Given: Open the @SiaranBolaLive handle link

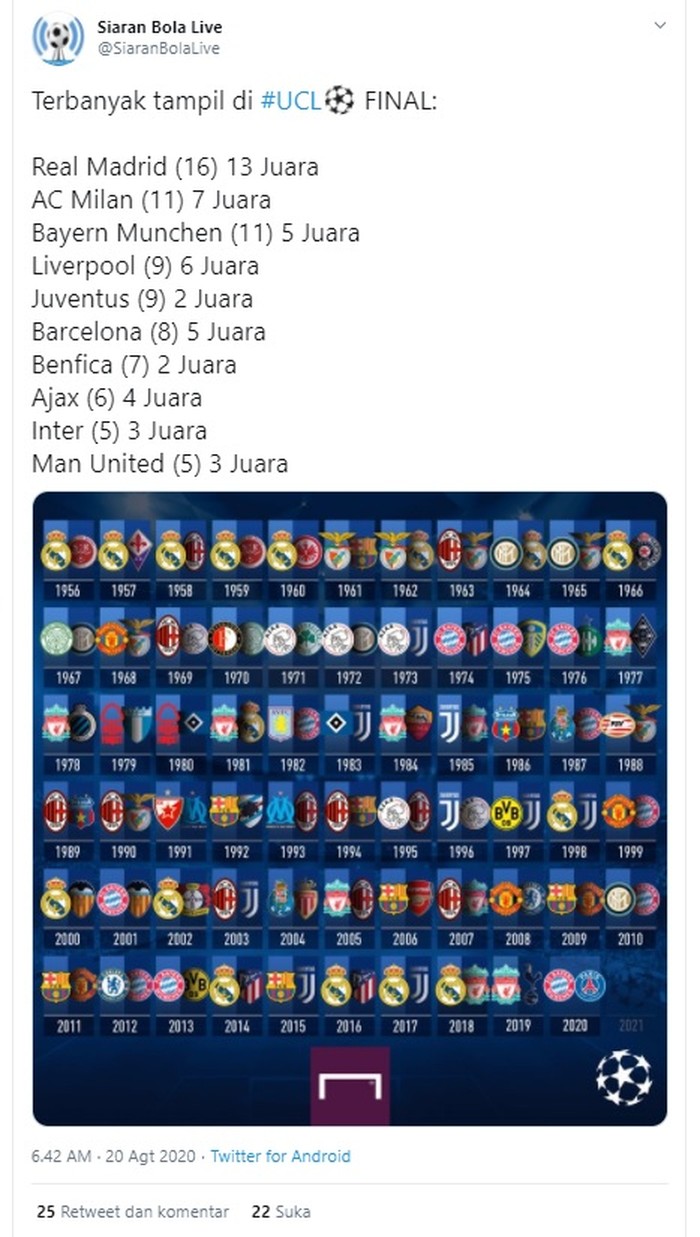Looking at the screenshot, I should pos(158,48).
